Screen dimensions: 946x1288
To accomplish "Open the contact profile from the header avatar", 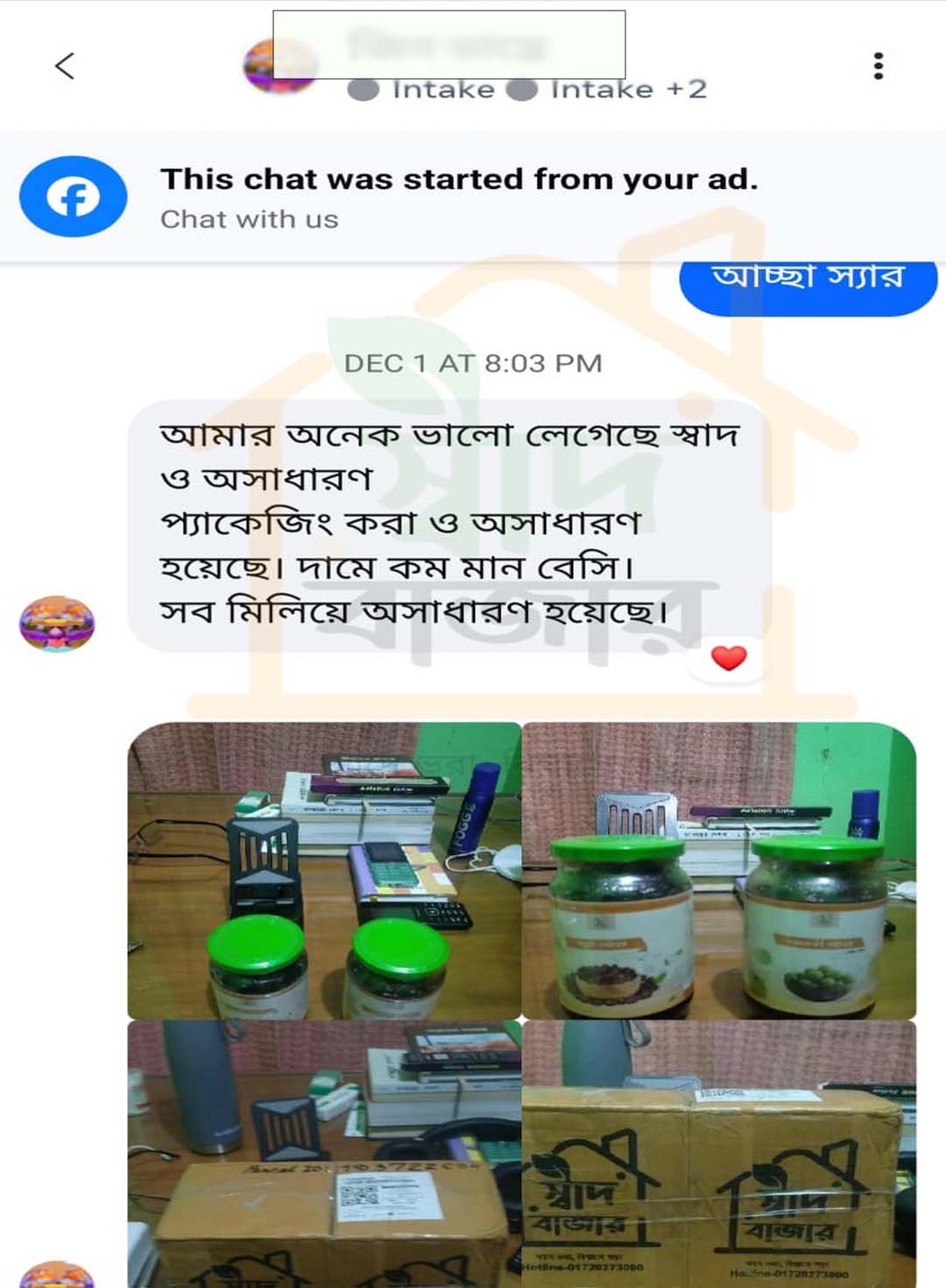I will tap(260, 67).
